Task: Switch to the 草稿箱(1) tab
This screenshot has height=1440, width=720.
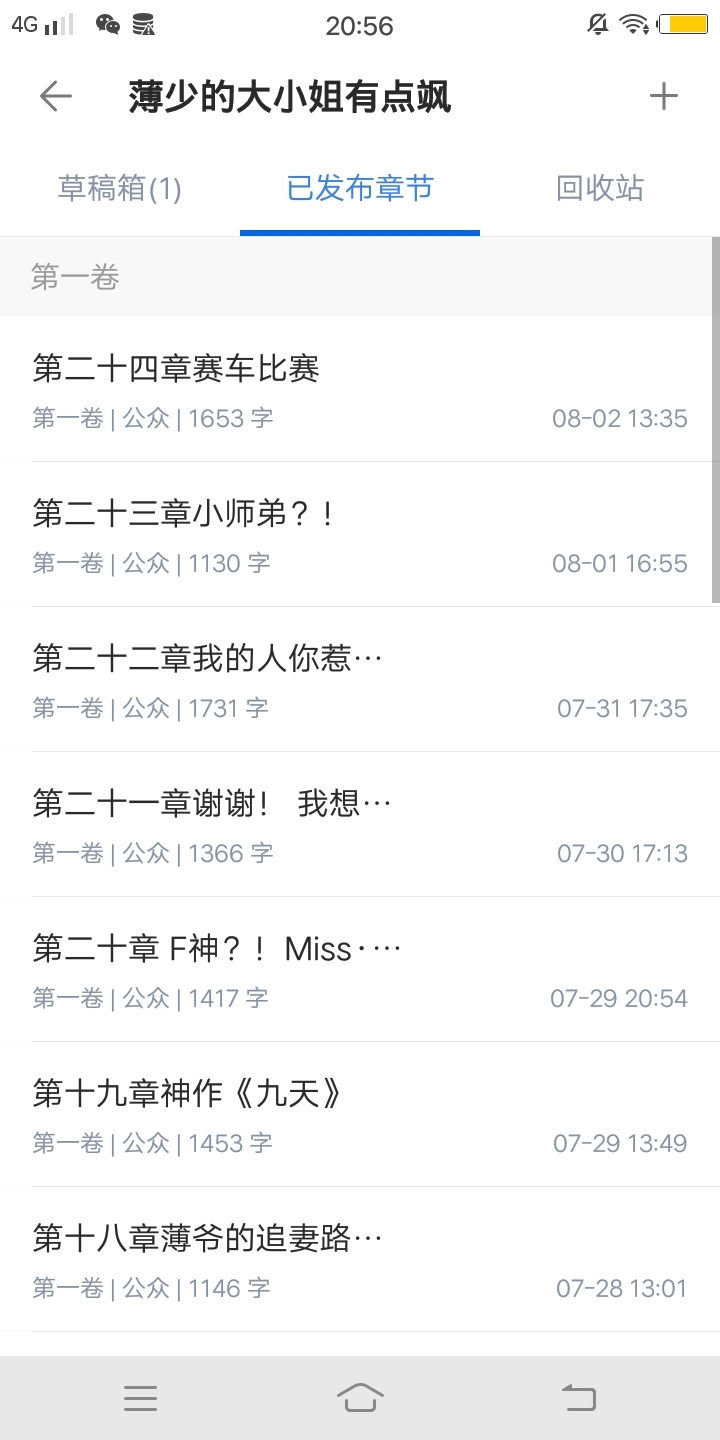Action: point(120,188)
